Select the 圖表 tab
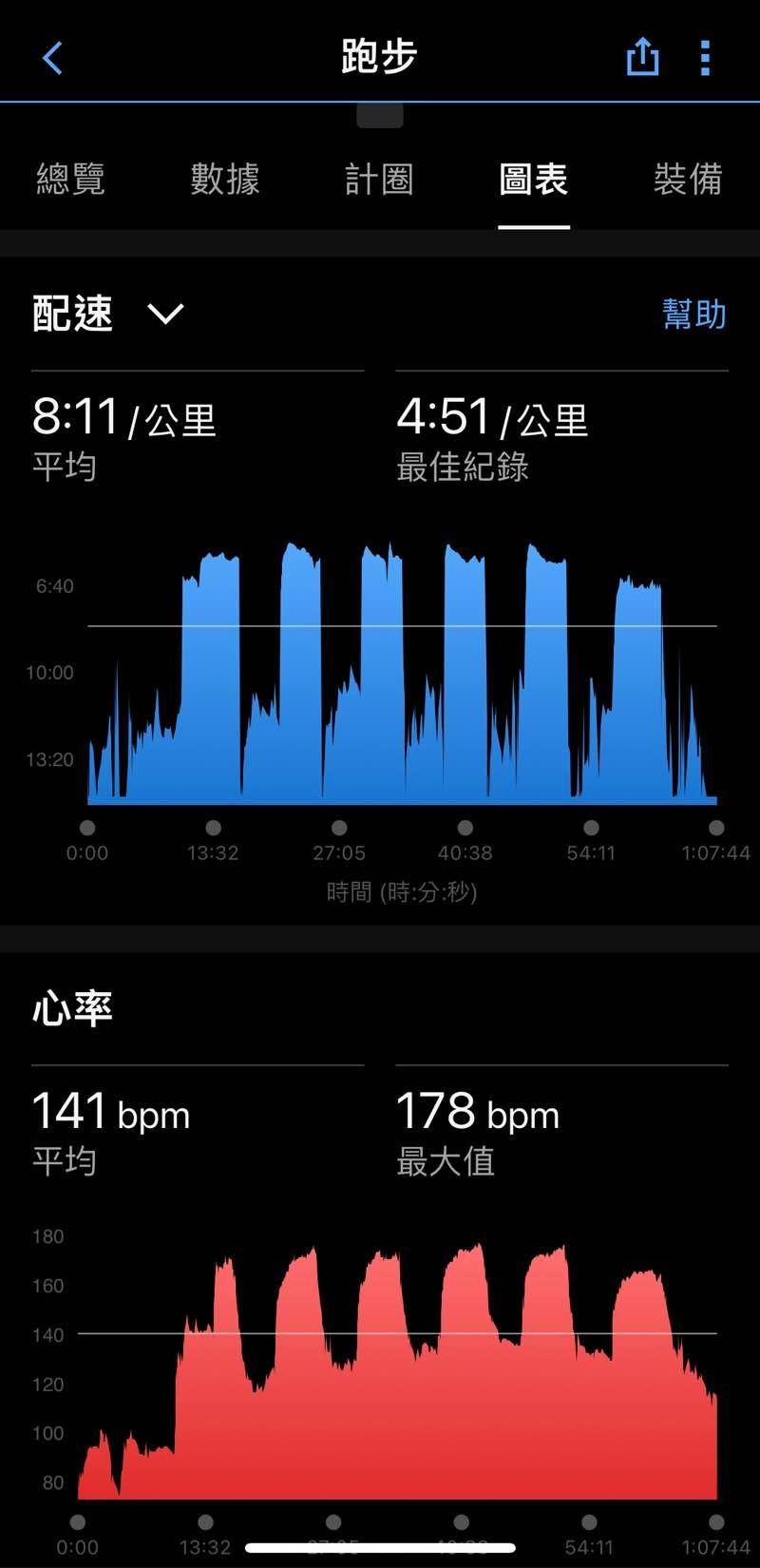 pyautogui.click(x=534, y=179)
